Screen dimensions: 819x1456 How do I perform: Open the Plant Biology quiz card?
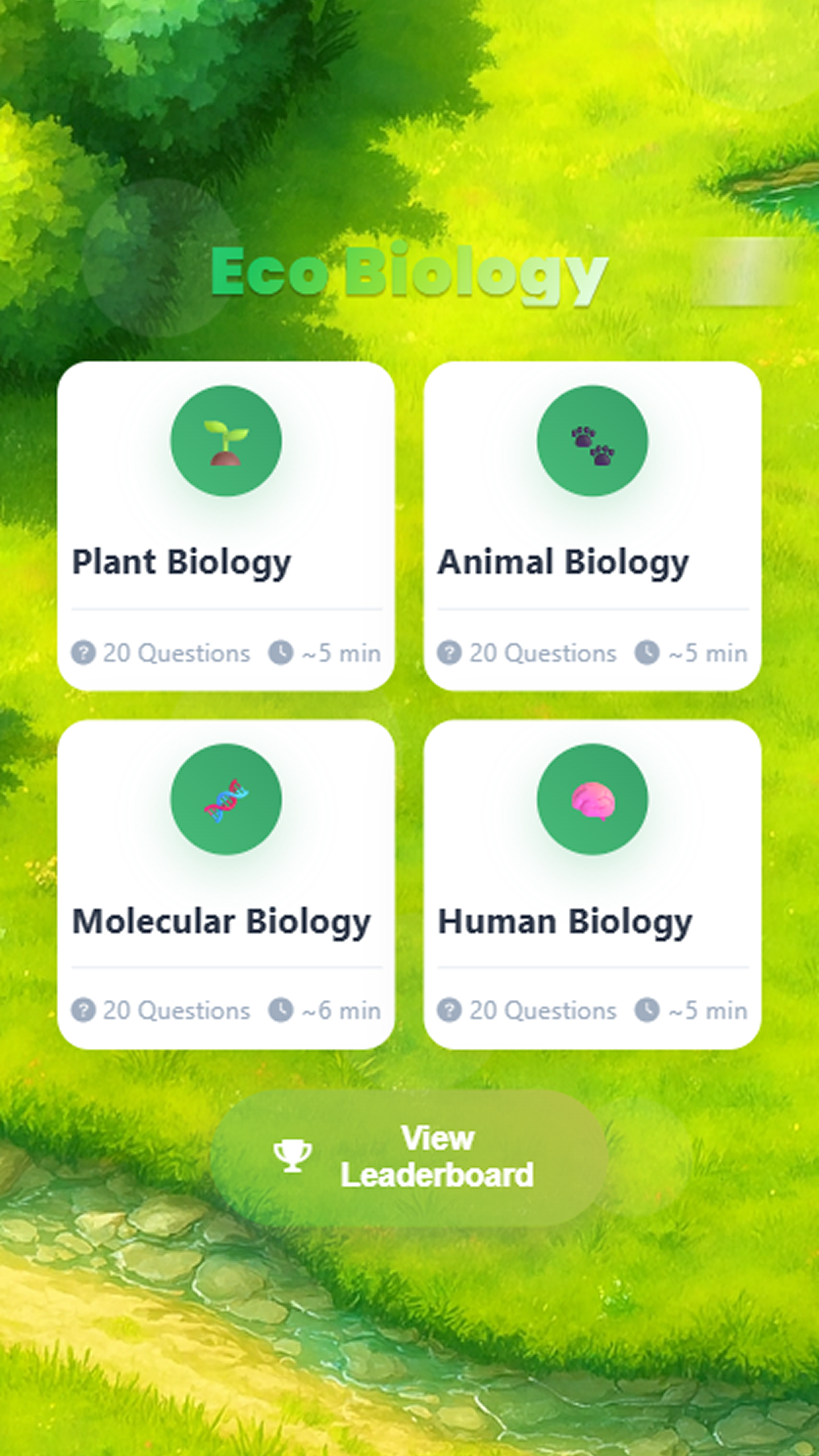(x=226, y=526)
